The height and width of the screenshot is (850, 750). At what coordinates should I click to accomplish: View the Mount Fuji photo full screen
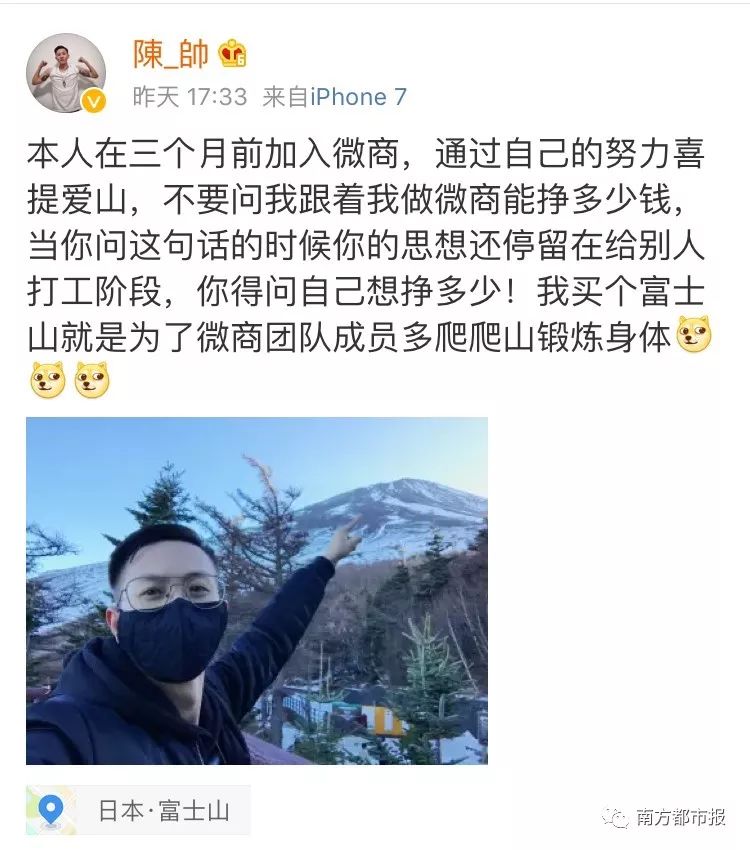(256, 590)
